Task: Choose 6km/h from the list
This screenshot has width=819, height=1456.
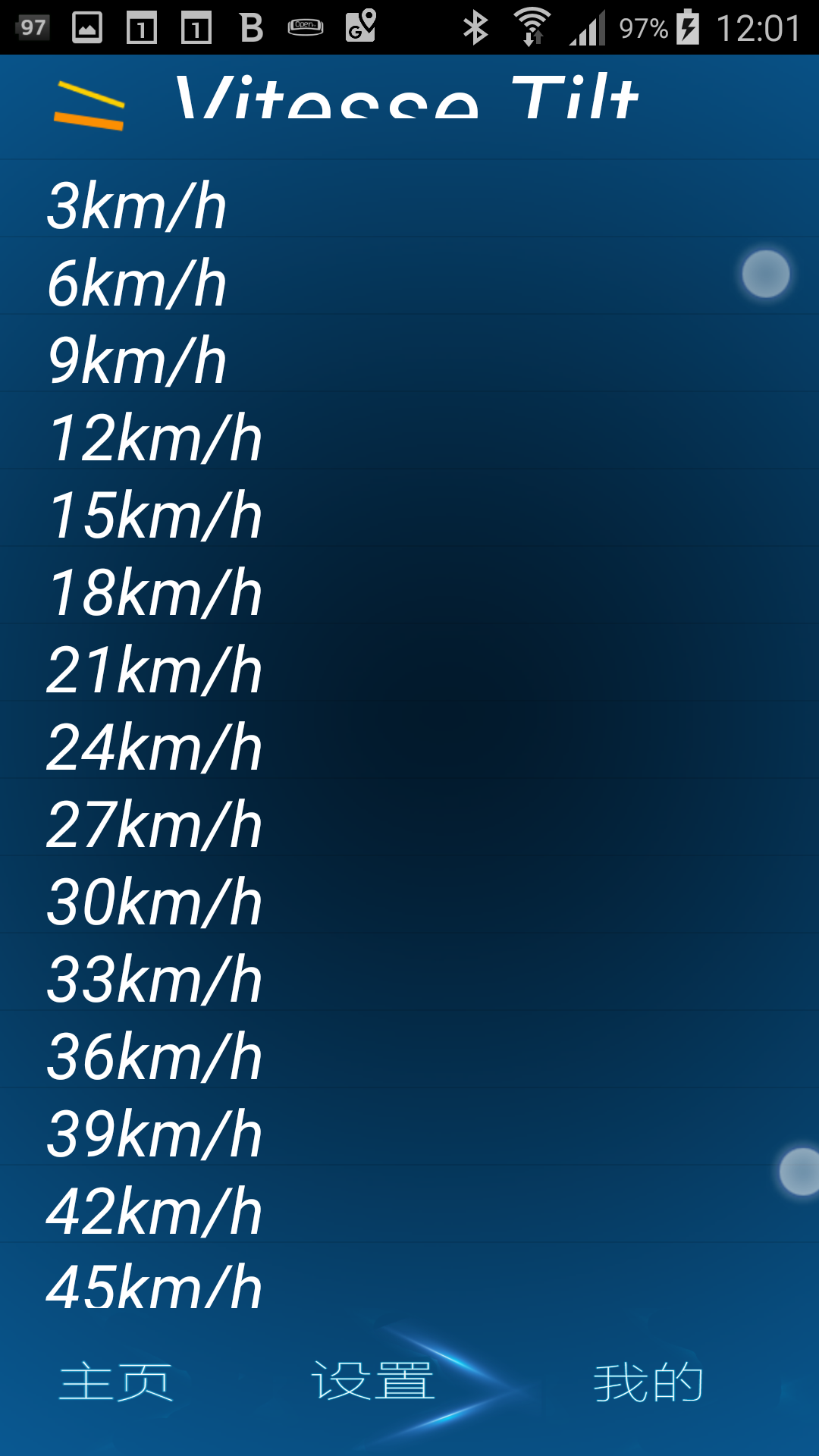Action: click(x=409, y=276)
